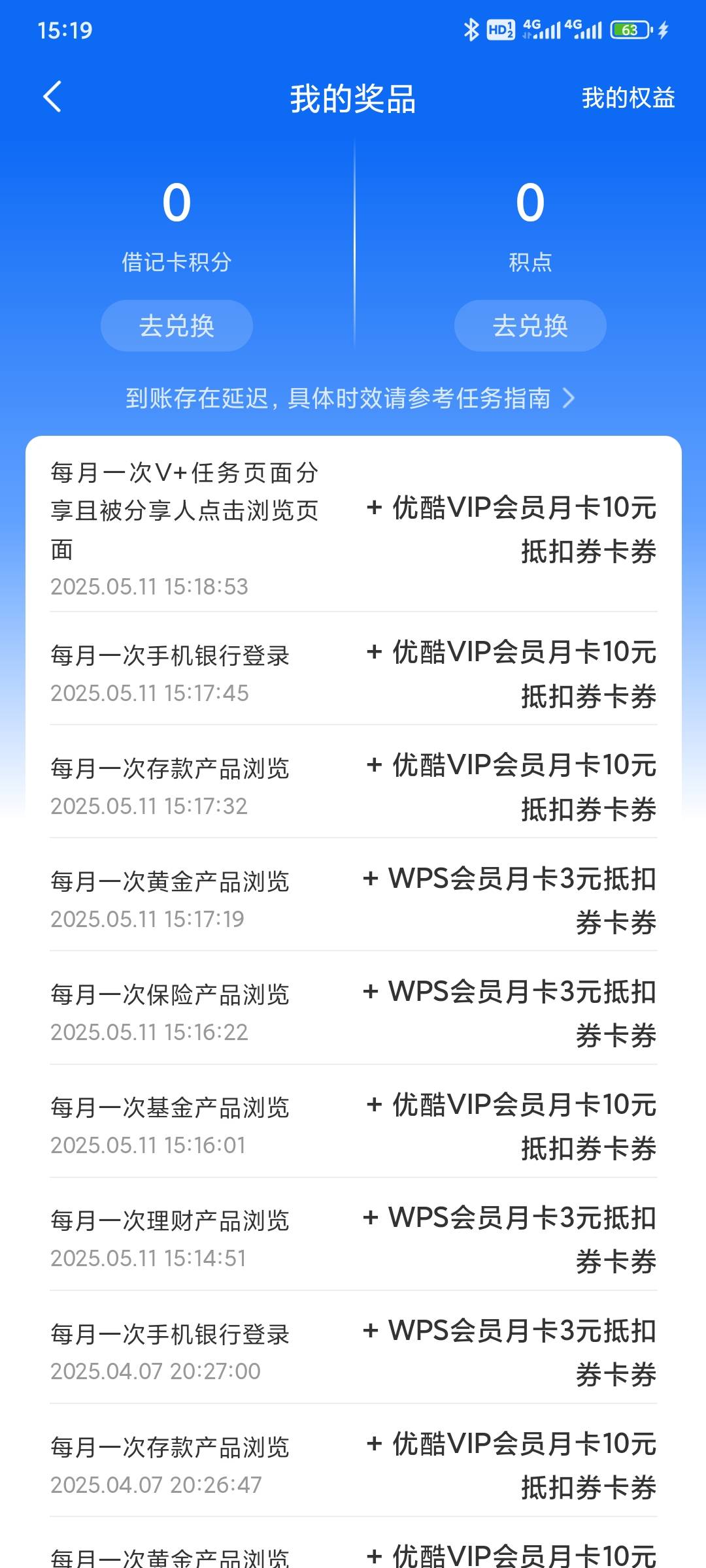Tap 去兑换 under 借记卡积分
706x1568 pixels.
[176, 325]
